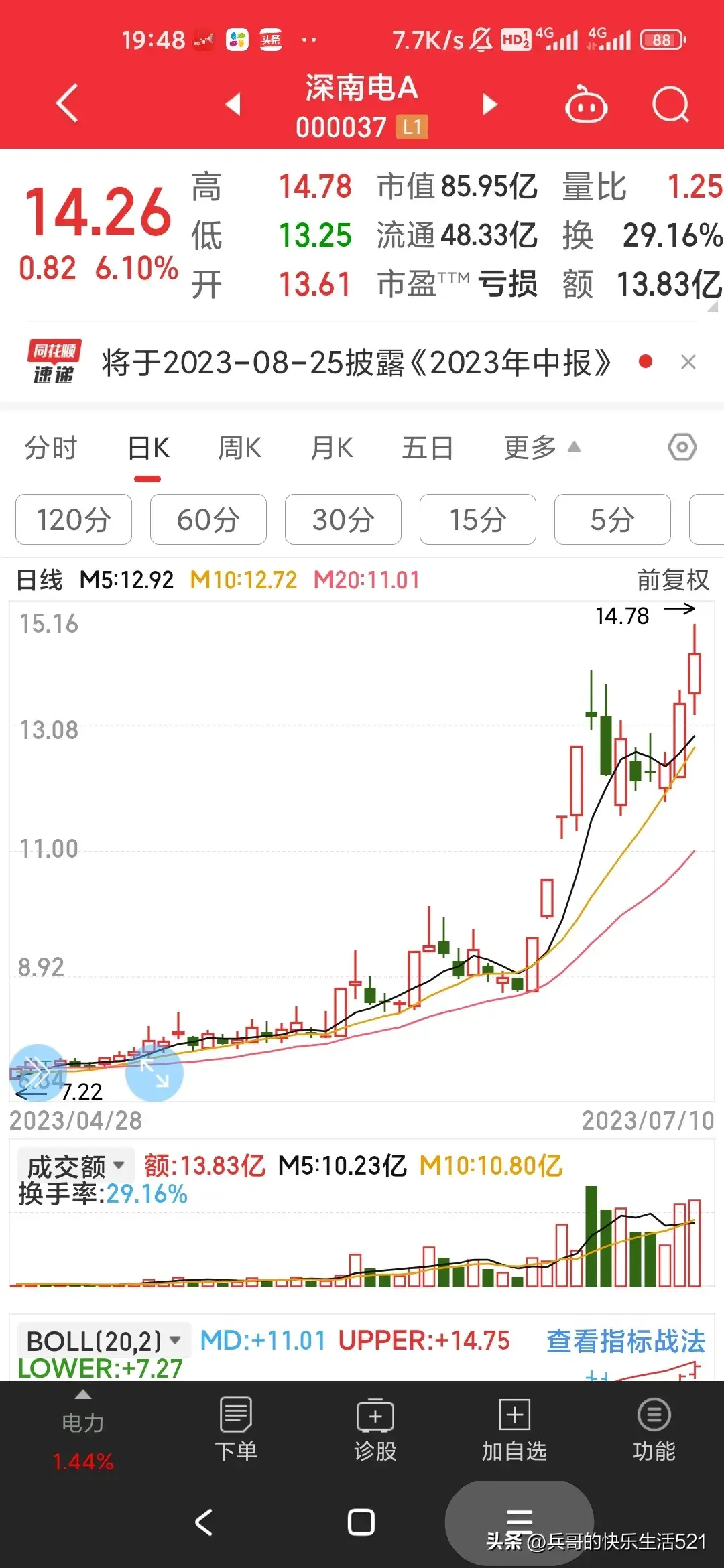724x1568 pixels.
Task: Open the 成交额 indicator dropdown
Action: [x=75, y=1167]
